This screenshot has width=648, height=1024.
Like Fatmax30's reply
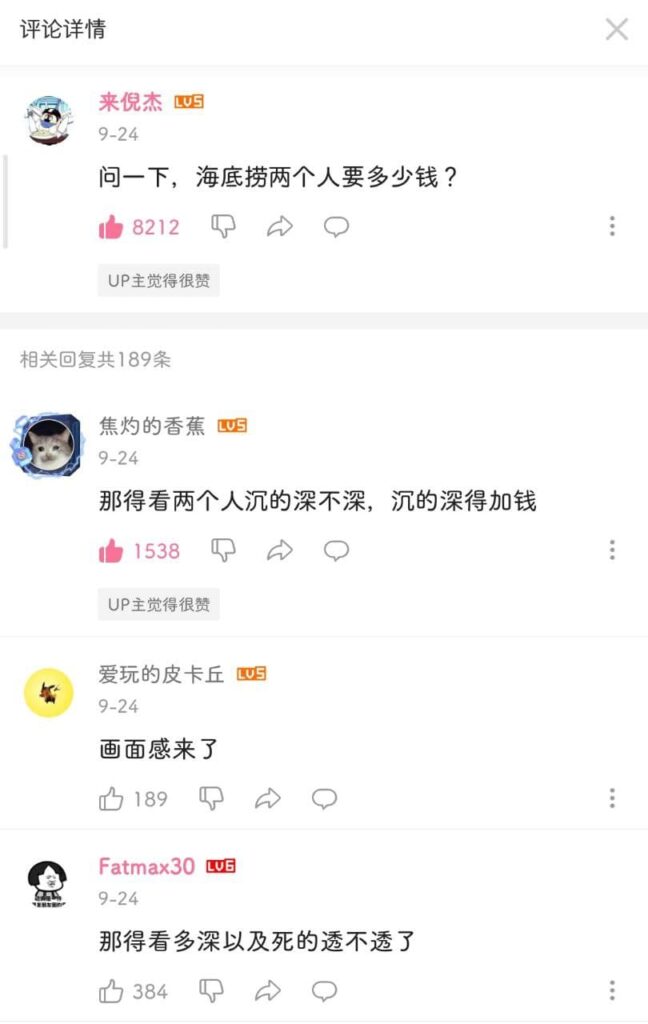111,992
